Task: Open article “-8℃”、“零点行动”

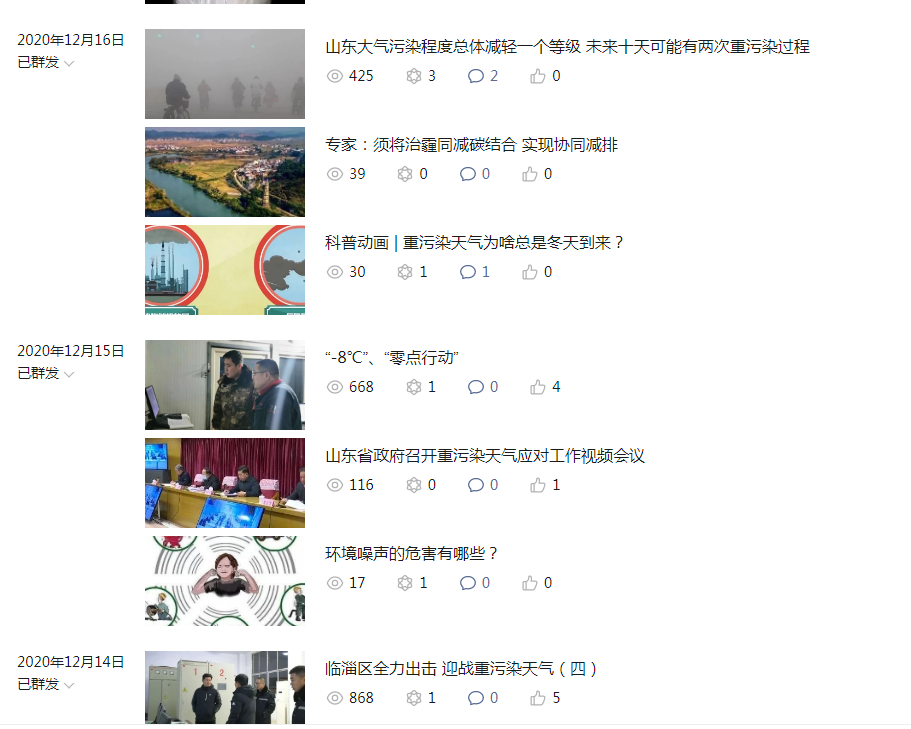Action: pos(391,358)
